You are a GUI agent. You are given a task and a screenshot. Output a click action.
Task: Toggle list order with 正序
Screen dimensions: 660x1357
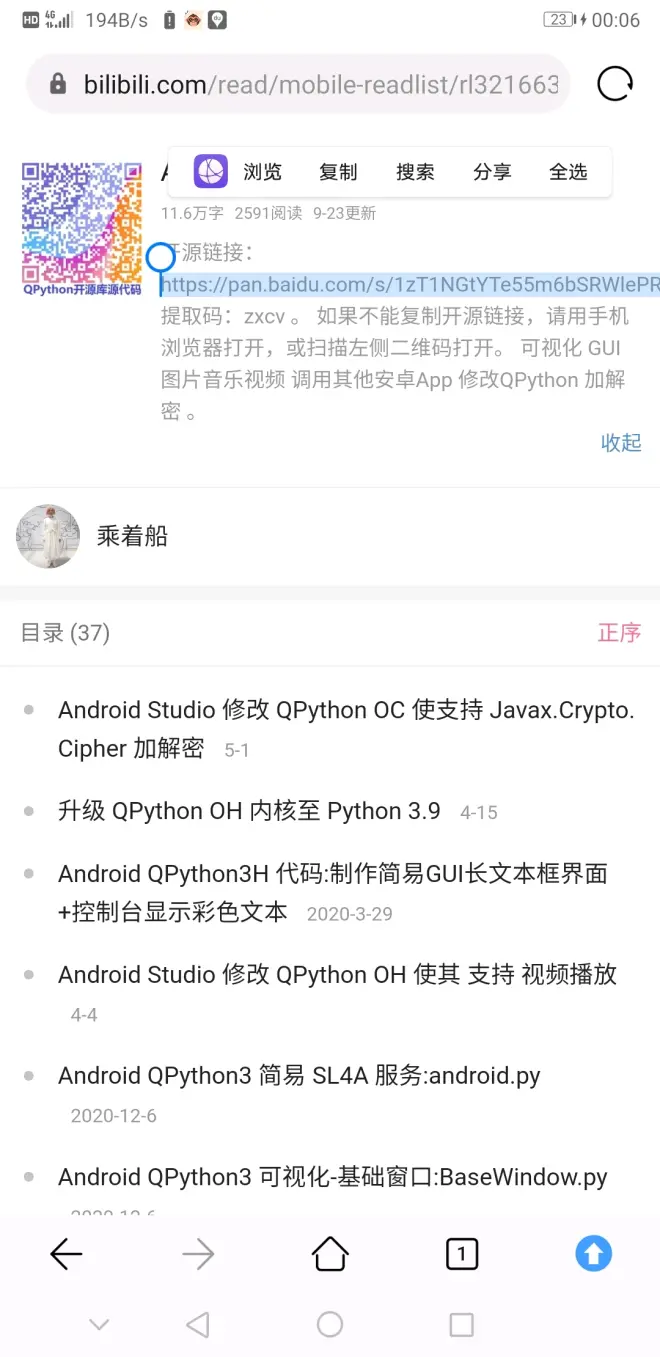coord(619,632)
